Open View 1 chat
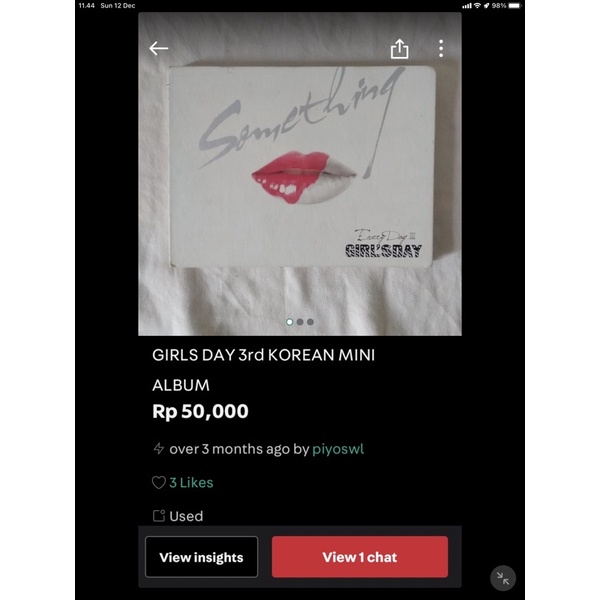The image size is (600, 600). (359, 557)
